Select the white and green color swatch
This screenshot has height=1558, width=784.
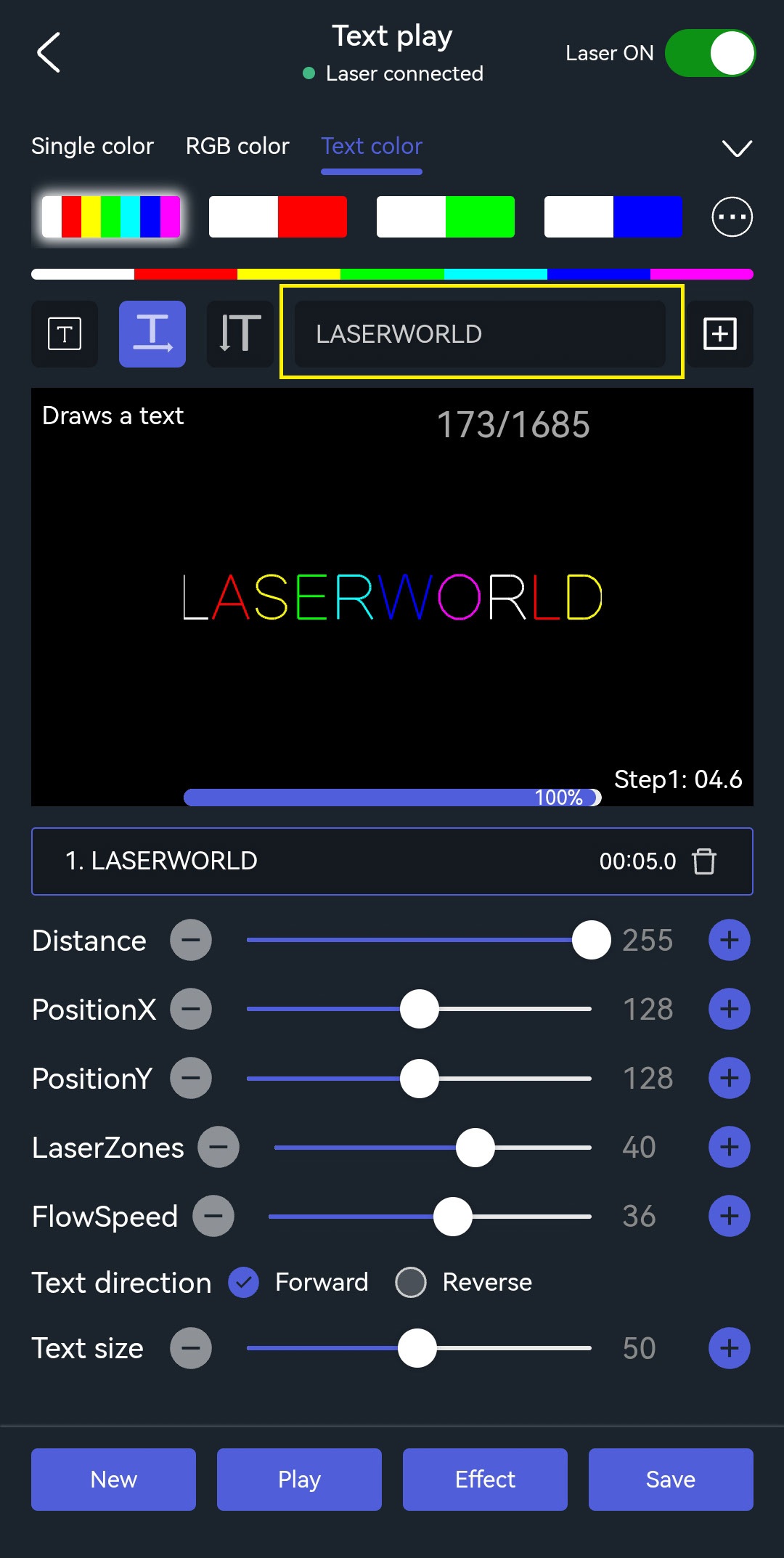445,216
